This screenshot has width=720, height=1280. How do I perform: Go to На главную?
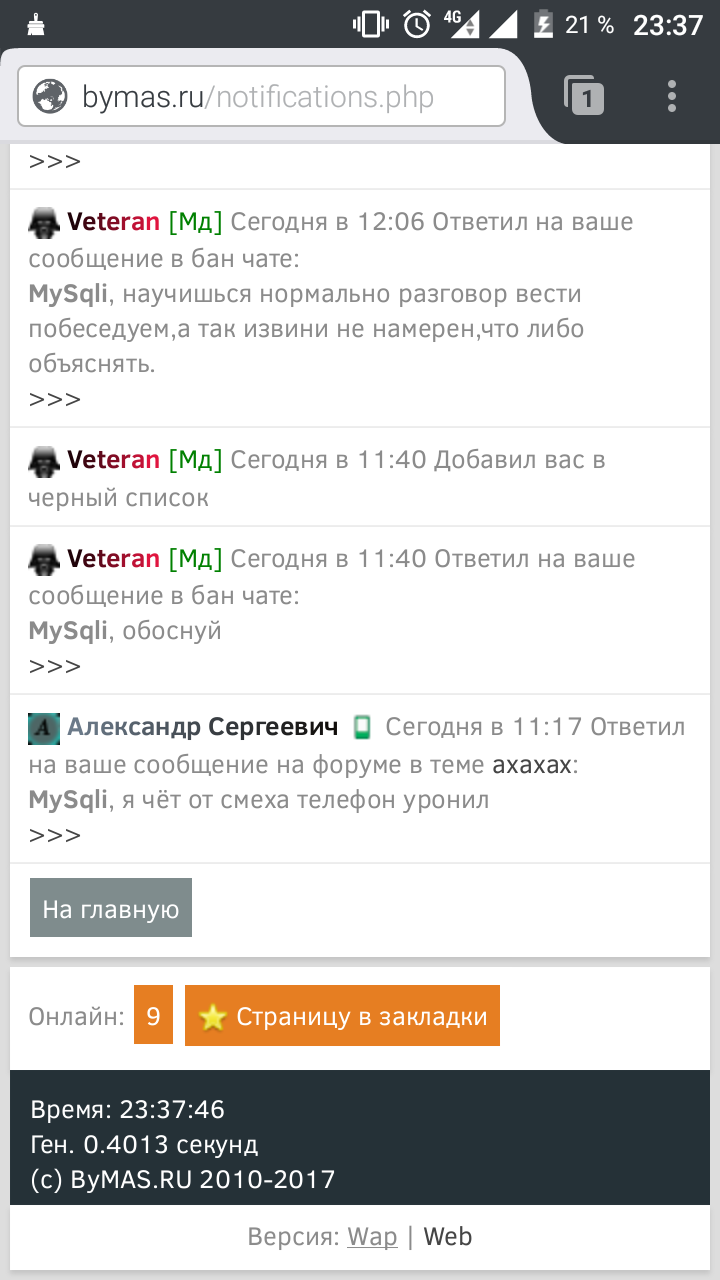pos(111,908)
